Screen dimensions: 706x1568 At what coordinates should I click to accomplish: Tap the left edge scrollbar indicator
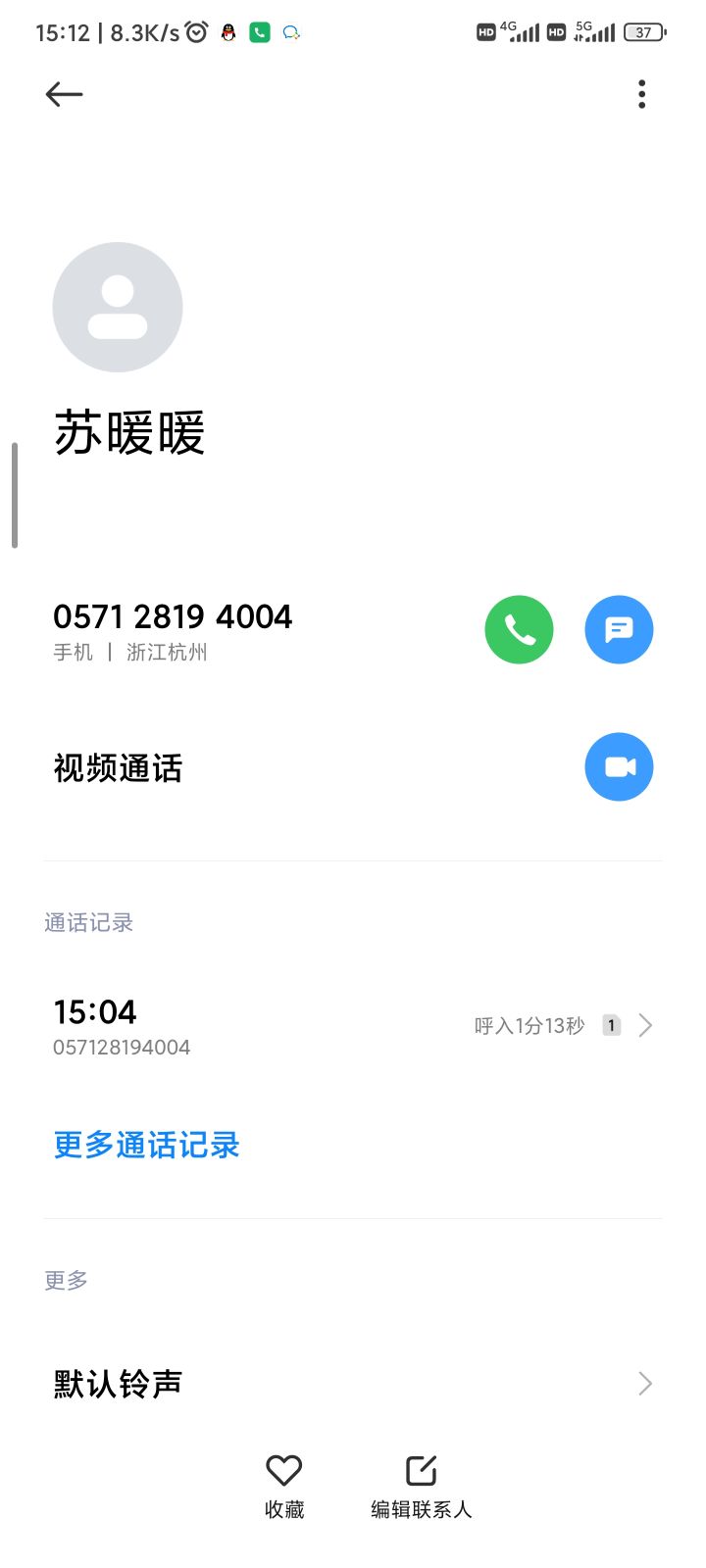point(14,495)
